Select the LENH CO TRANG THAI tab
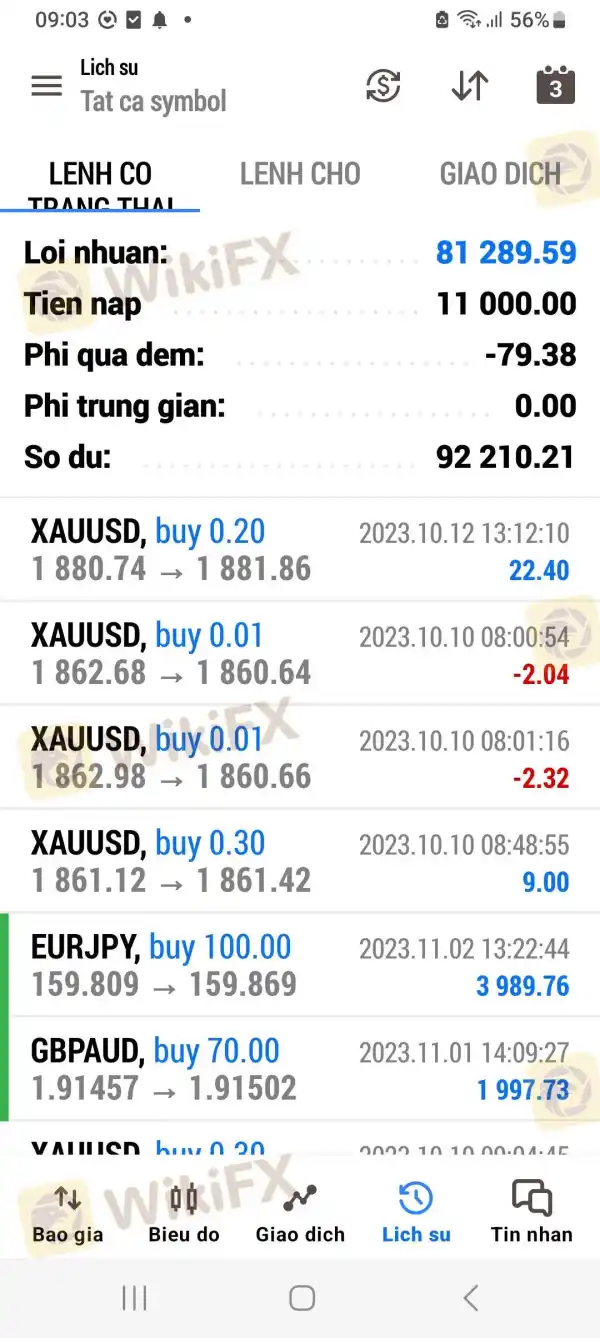Image resolution: width=600 pixels, height=1338 pixels. click(100, 178)
